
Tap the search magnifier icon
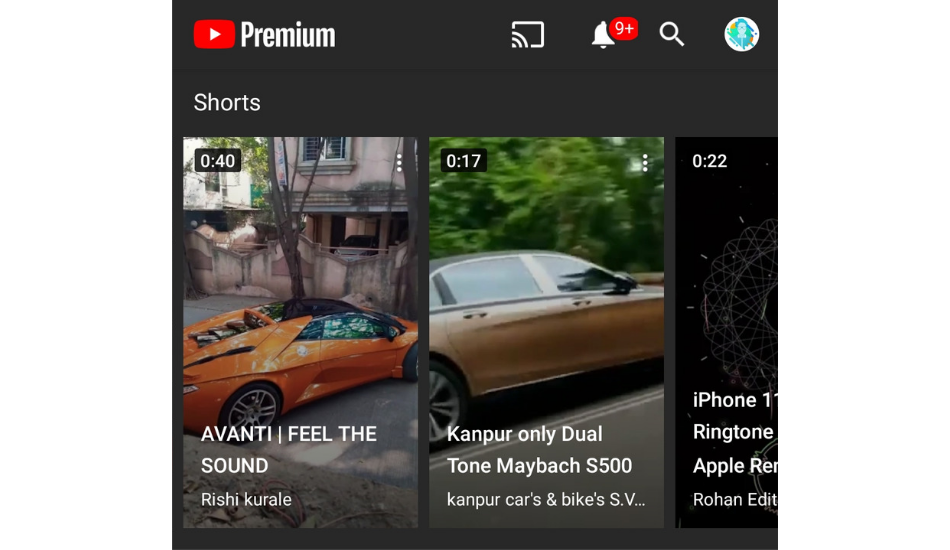[672, 35]
